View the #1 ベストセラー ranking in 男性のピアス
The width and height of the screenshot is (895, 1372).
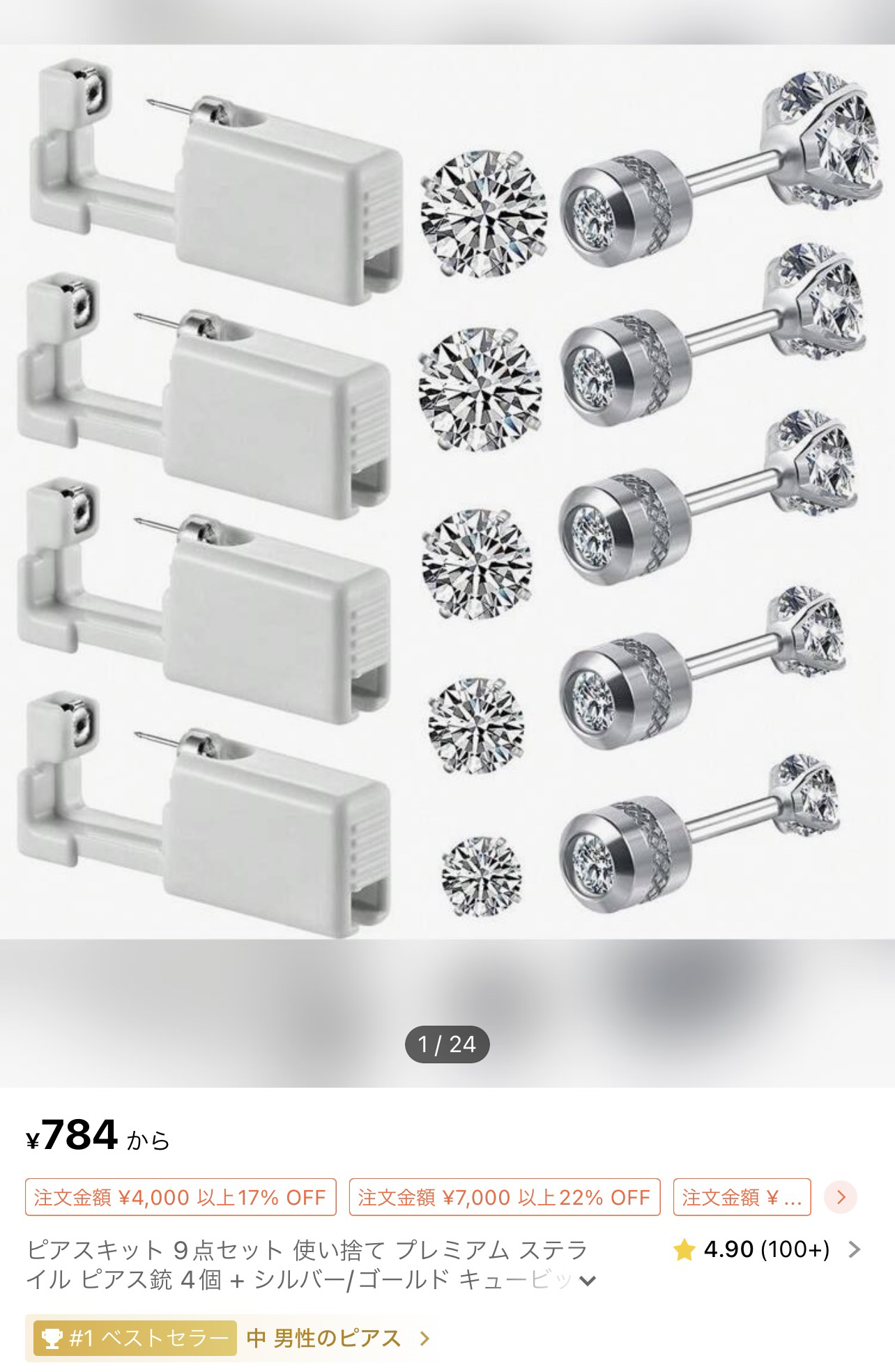(x=230, y=1338)
